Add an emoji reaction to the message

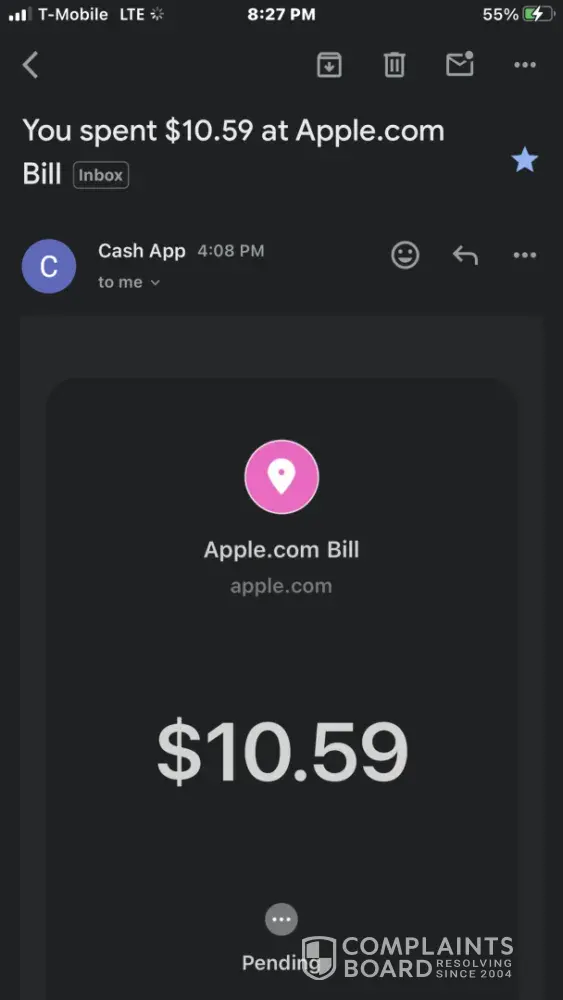[x=405, y=255]
